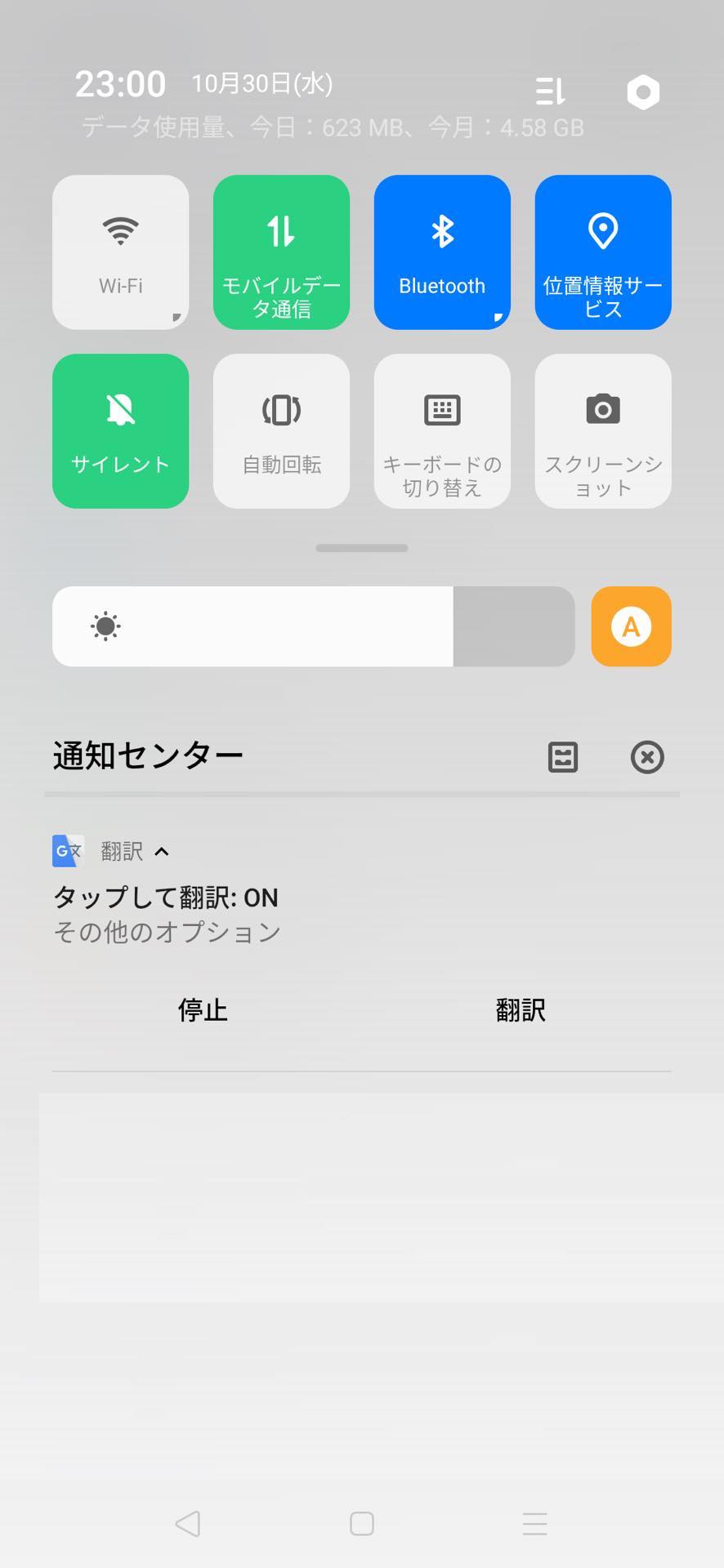Enable 自動回転 tile
The height and width of the screenshot is (1568, 724).
tap(281, 431)
